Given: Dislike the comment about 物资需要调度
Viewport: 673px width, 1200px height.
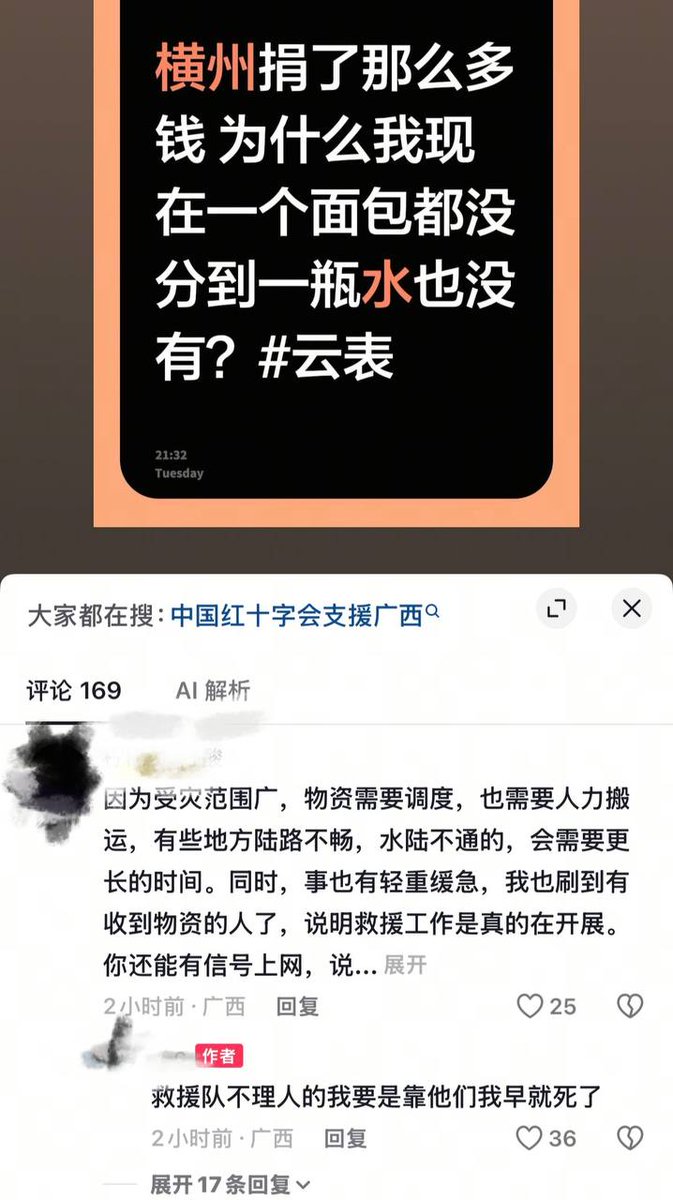Looking at the screenshot, I should coord(630,1006).
